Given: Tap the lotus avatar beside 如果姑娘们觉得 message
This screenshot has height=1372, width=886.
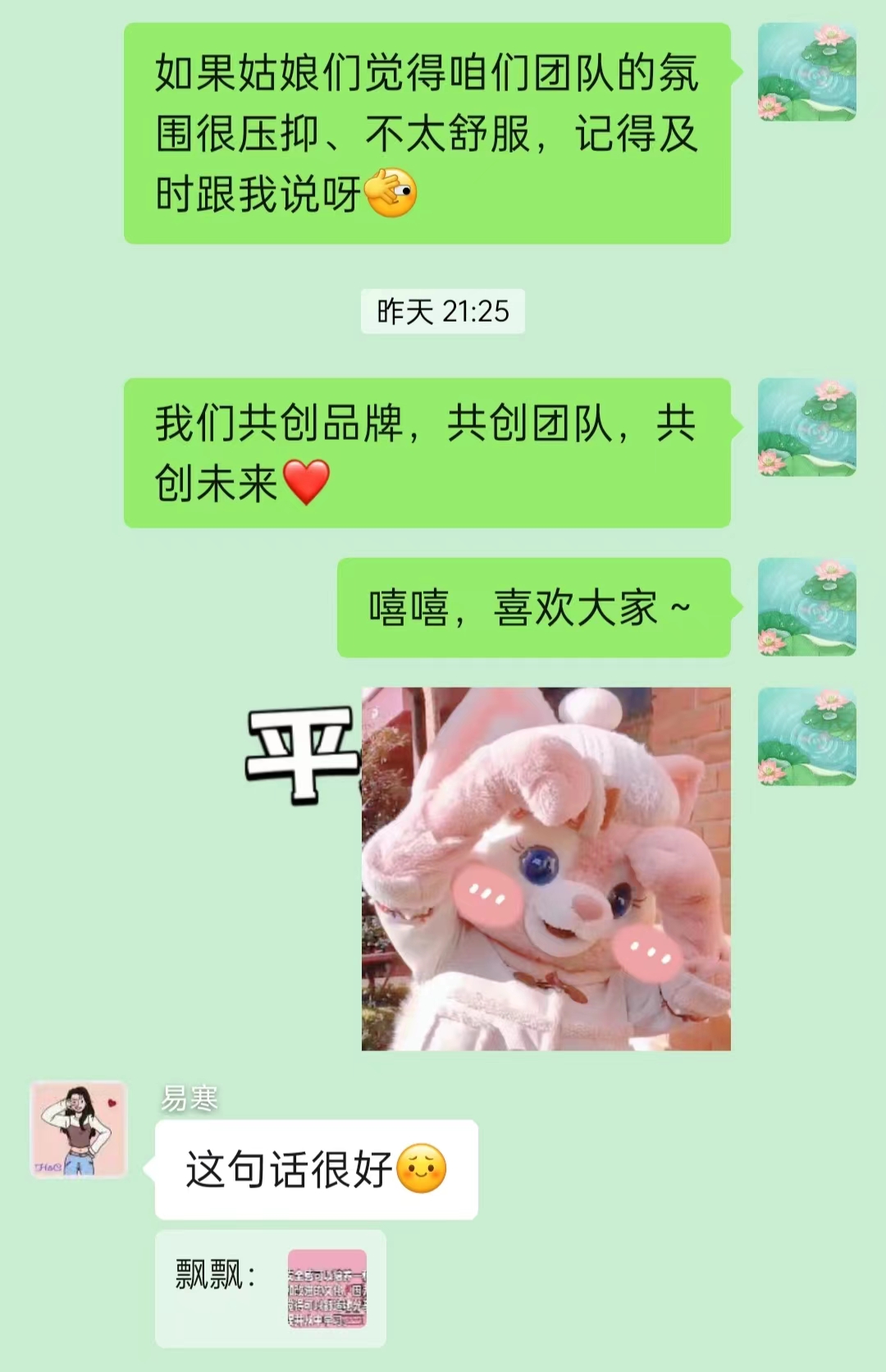Looking at the screenshot, I should coord(806,72).
